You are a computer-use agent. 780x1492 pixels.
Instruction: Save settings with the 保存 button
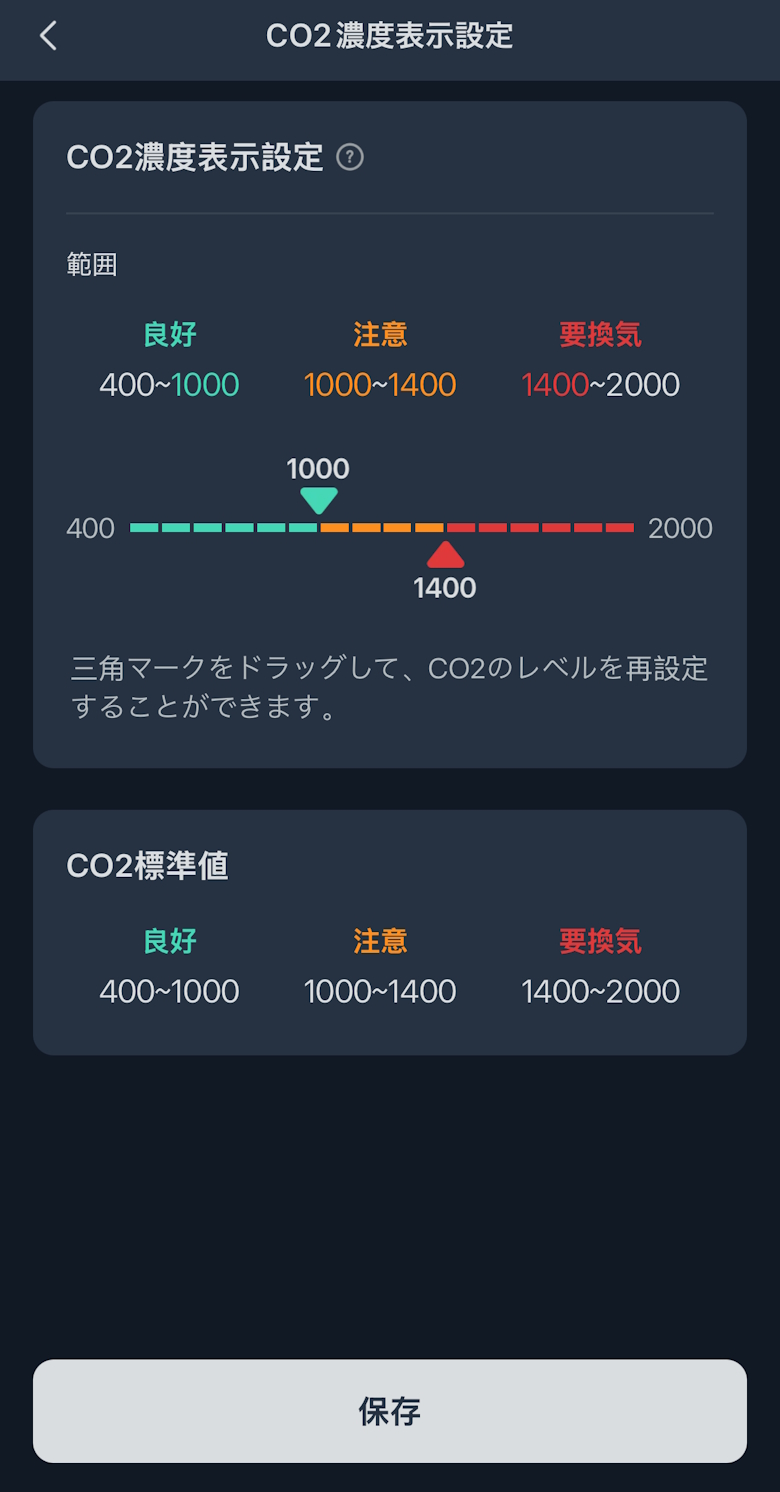(x=390, y=1411)
